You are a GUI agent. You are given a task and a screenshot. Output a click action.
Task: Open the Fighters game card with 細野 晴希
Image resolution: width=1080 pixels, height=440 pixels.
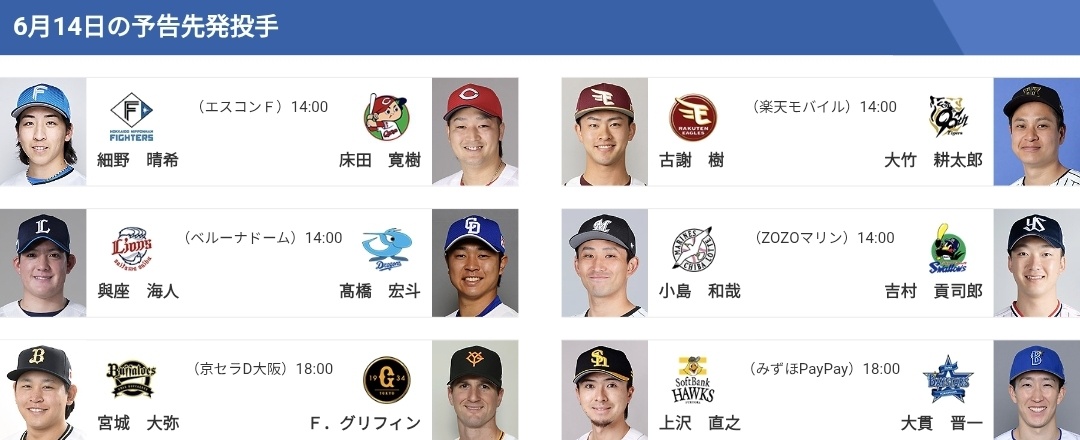click(259, 132)
